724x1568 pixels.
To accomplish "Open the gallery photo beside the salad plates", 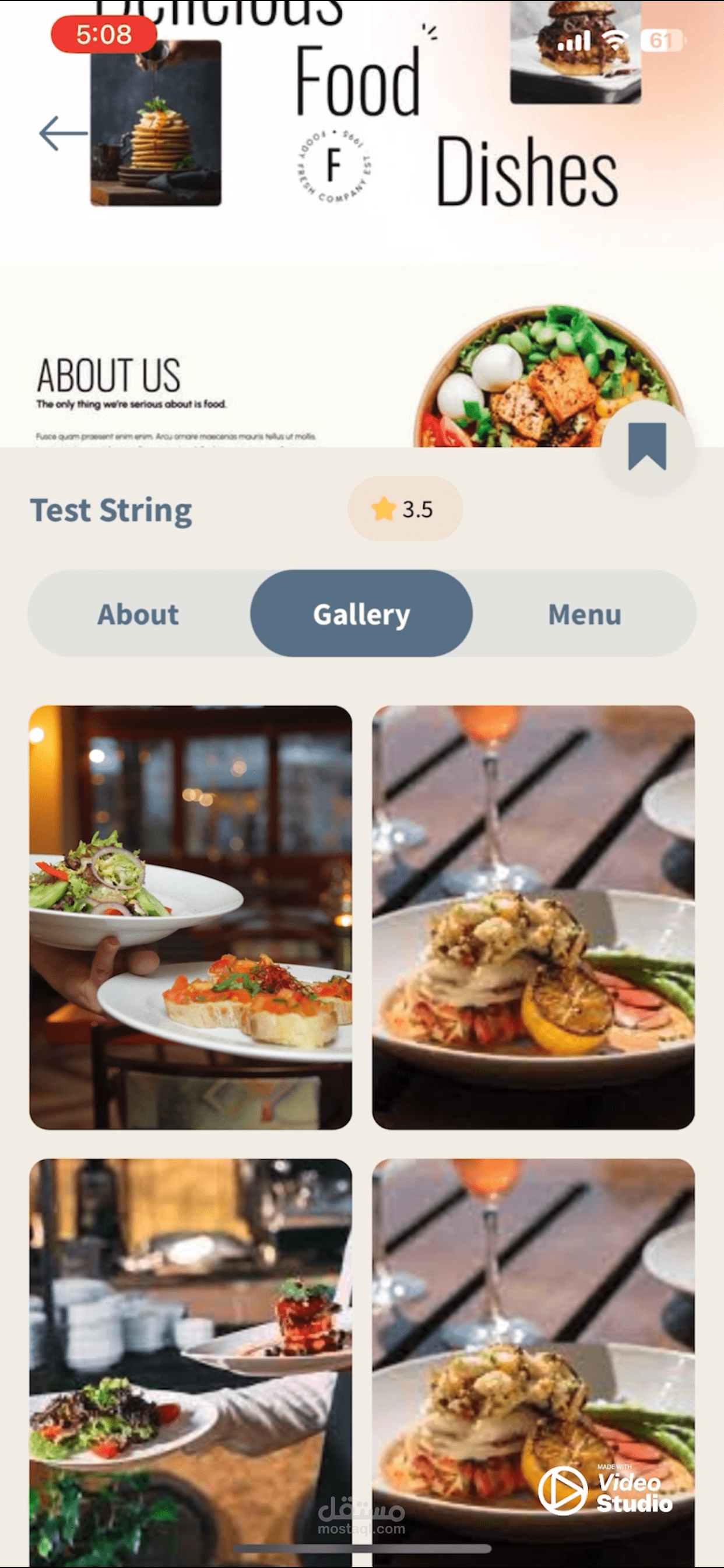I will (x=533, y=918).
